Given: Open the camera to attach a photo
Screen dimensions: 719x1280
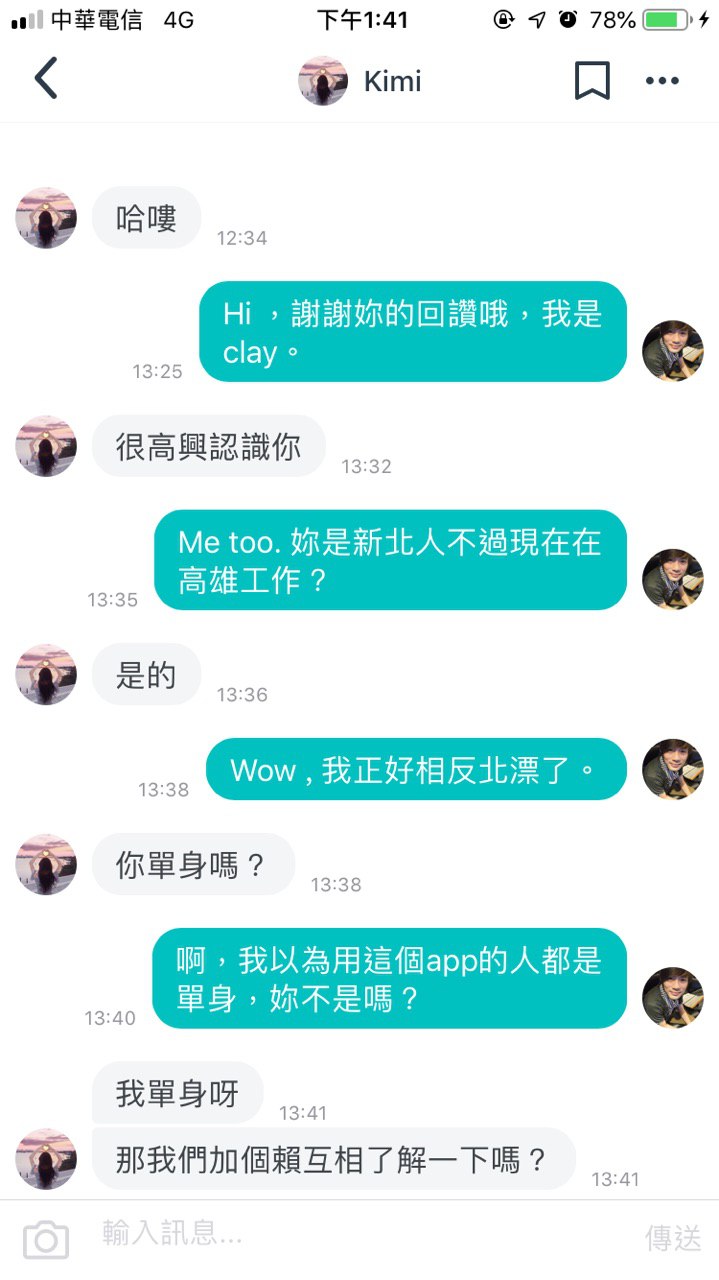Looking at the screenshot, I should pos(46,1240).
